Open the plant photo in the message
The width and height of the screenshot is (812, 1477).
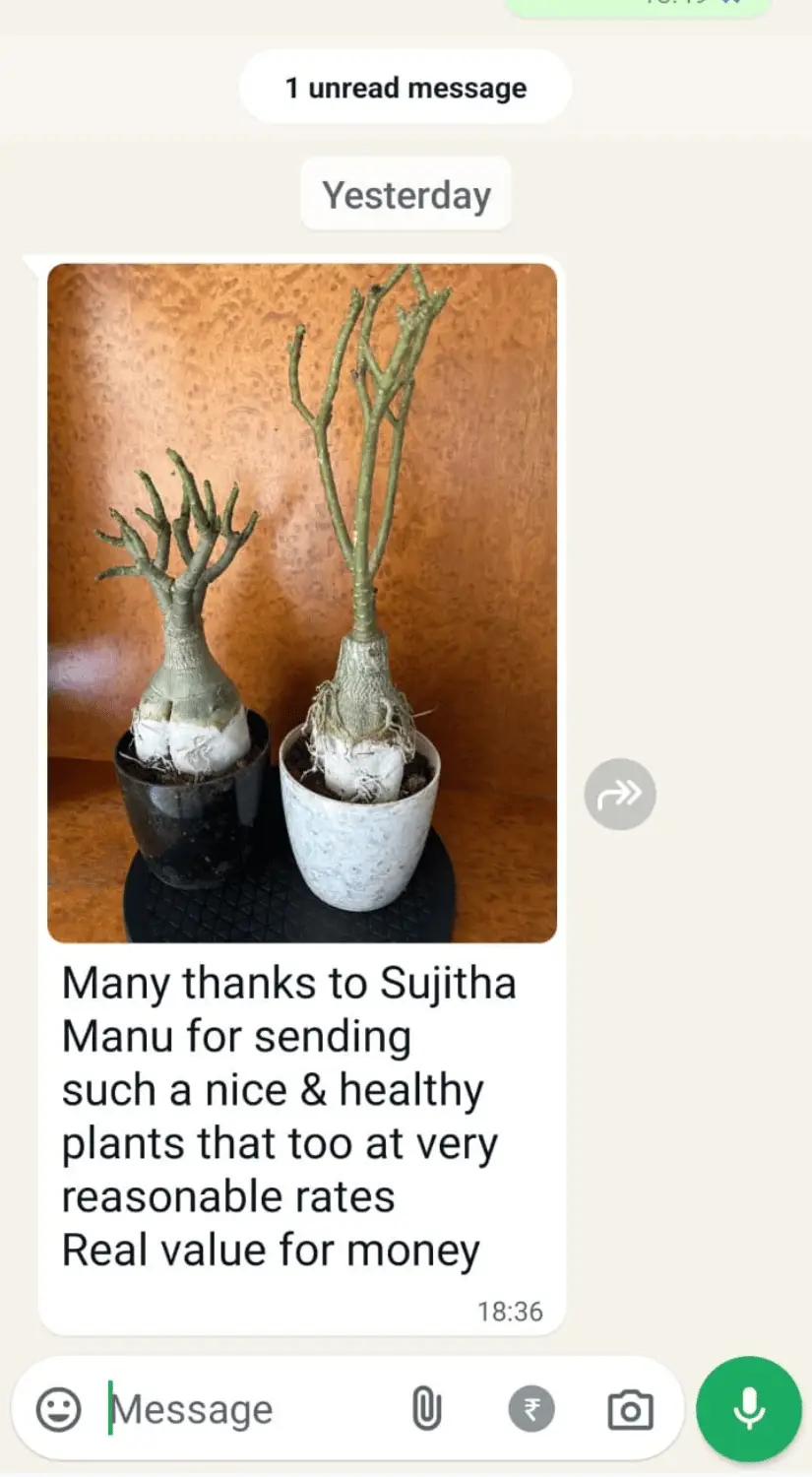302,603
